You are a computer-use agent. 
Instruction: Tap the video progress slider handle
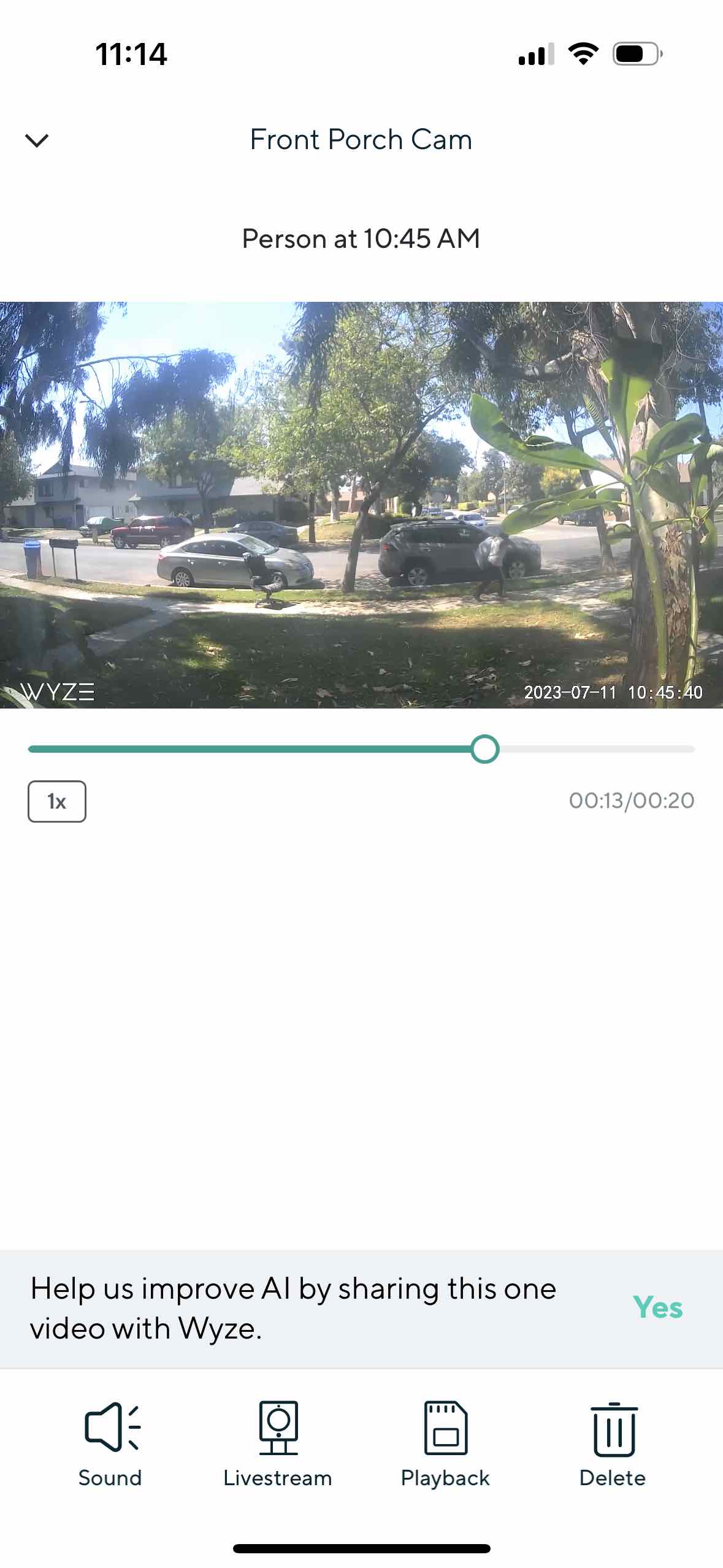tap(485, 748)
